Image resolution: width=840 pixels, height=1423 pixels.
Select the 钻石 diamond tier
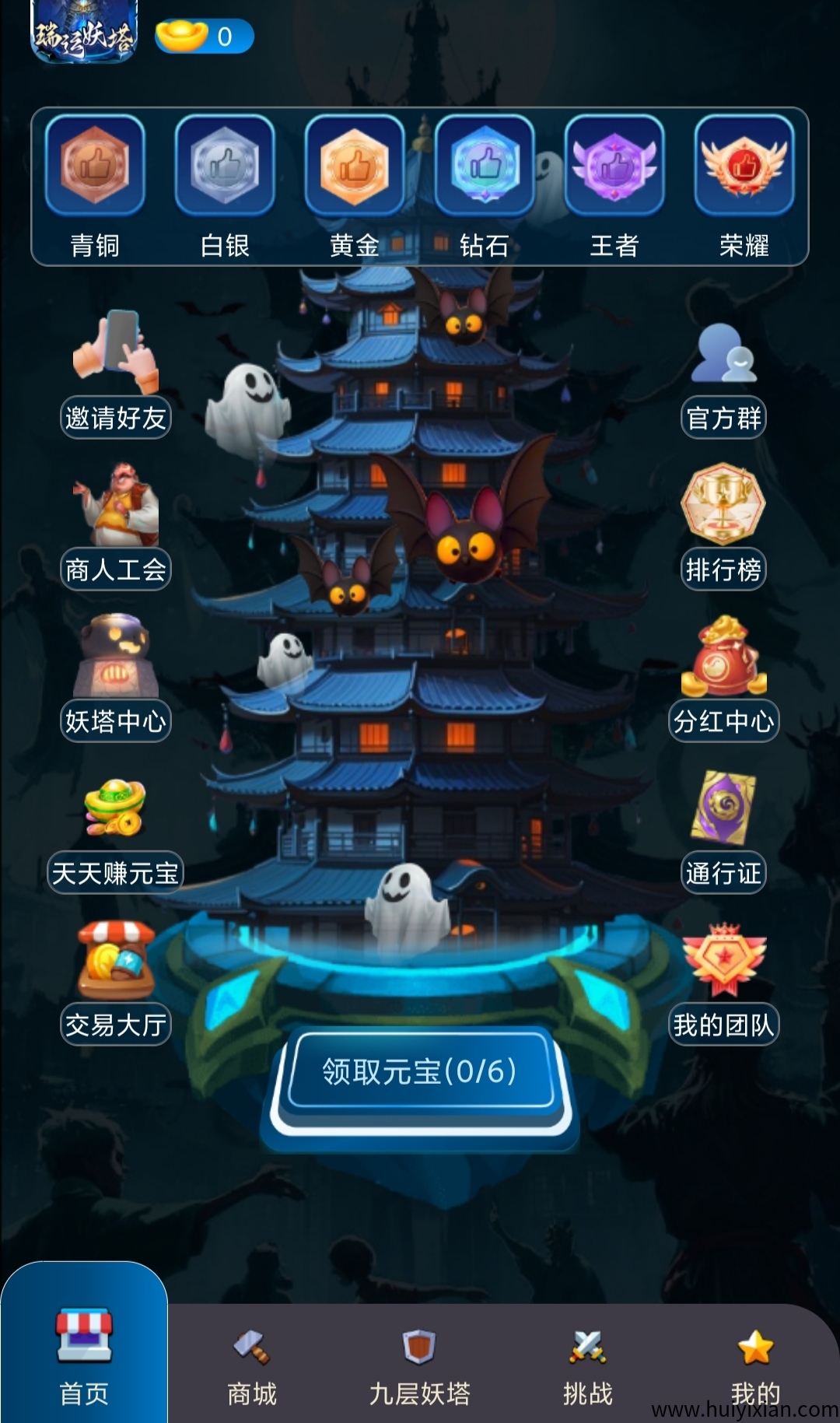(485, 185)
